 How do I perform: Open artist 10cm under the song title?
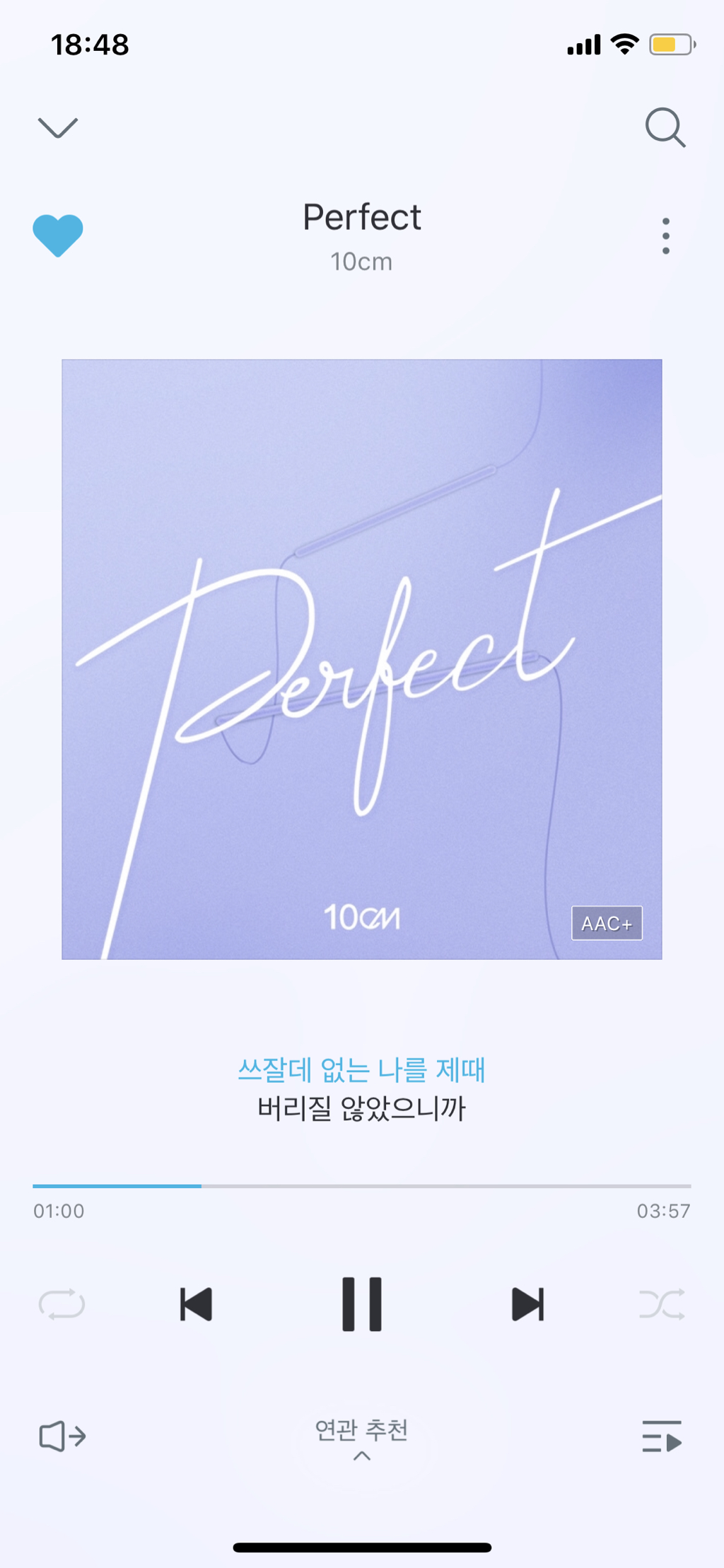[361, 262]
